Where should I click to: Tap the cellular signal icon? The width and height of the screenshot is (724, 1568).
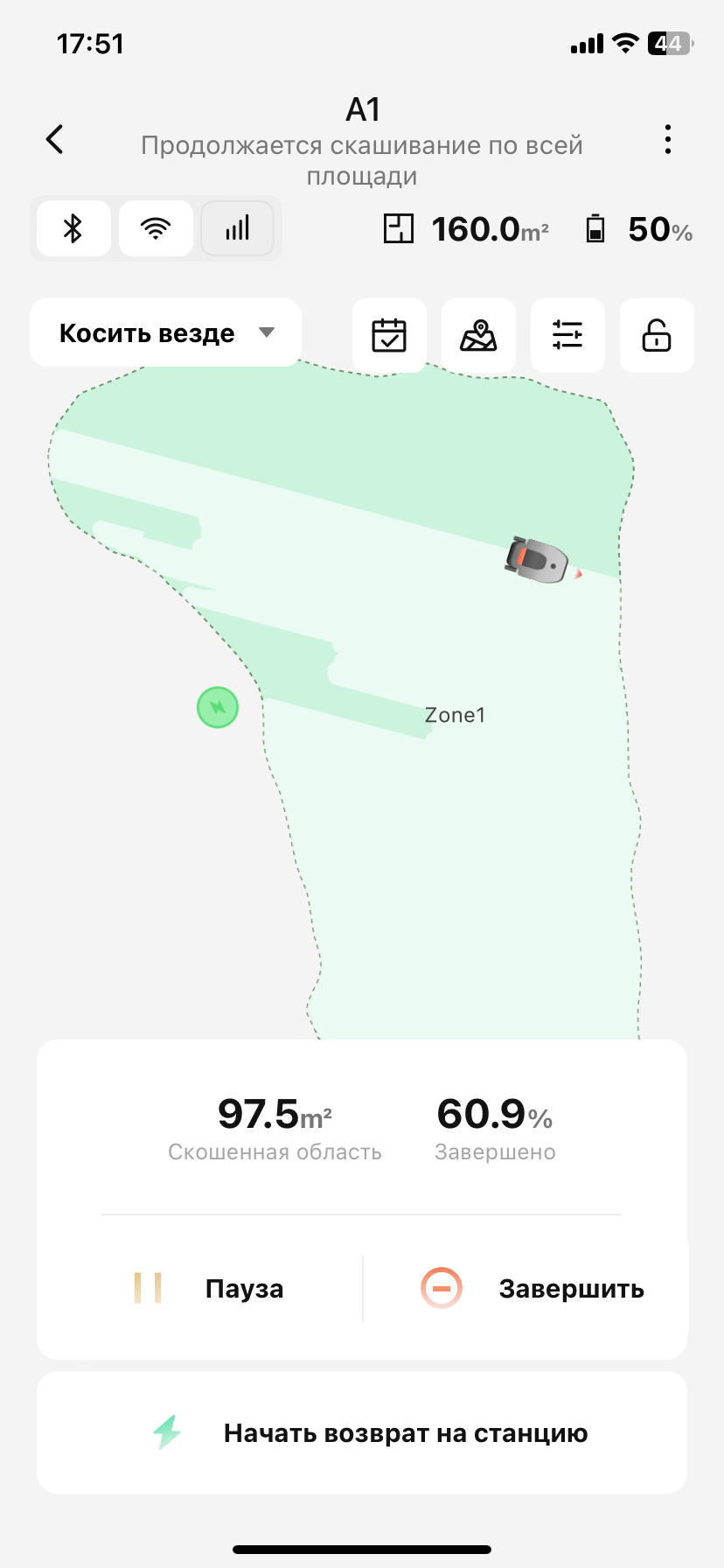237,229
